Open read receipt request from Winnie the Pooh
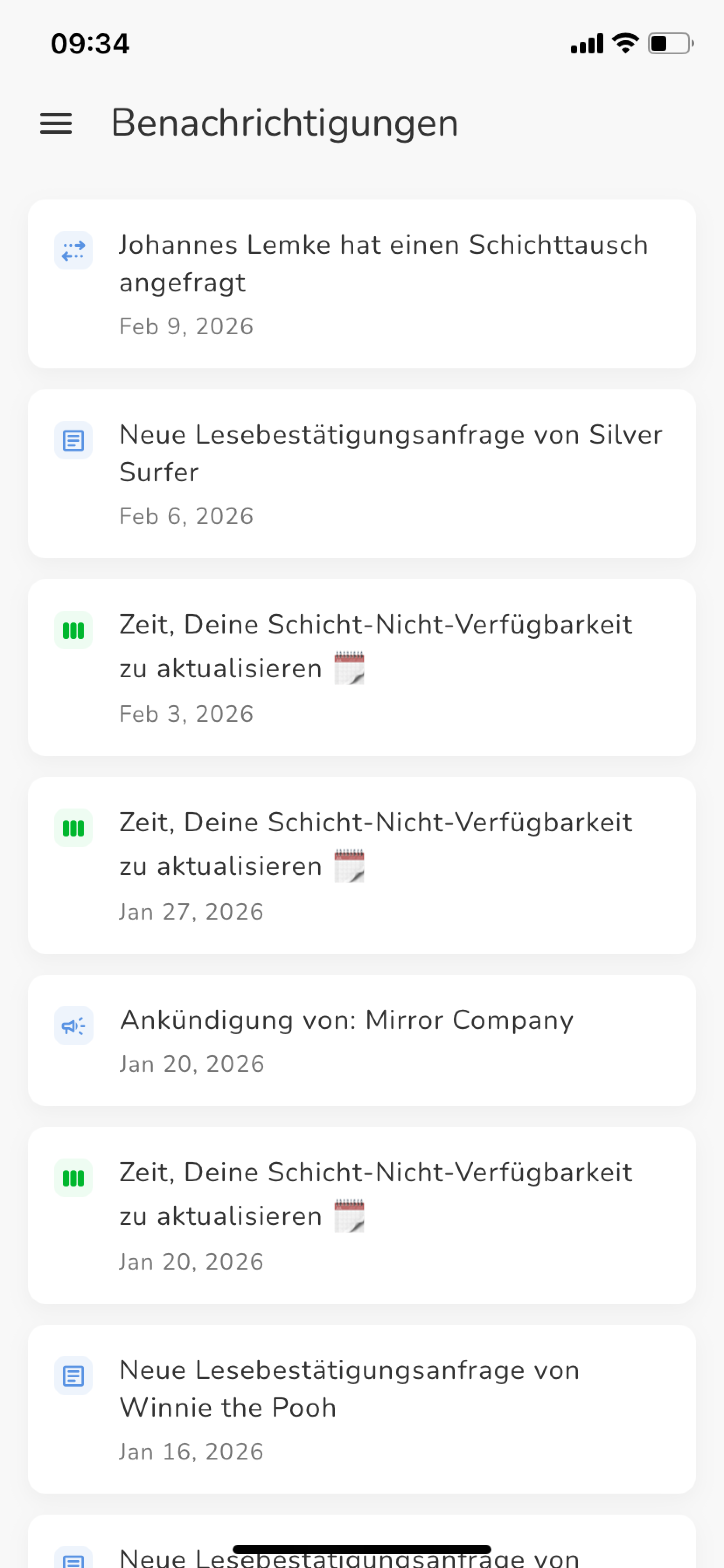 pyautogui.click(x=362, y=1408)
